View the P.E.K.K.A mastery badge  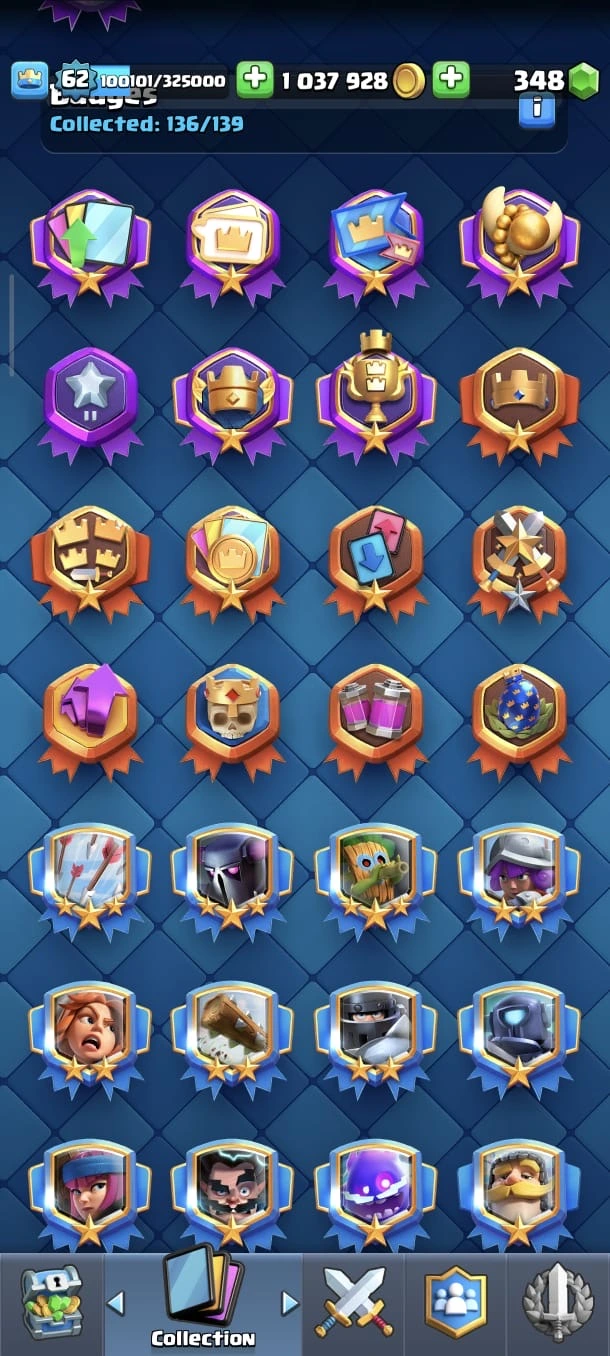[x=232, y=872]
